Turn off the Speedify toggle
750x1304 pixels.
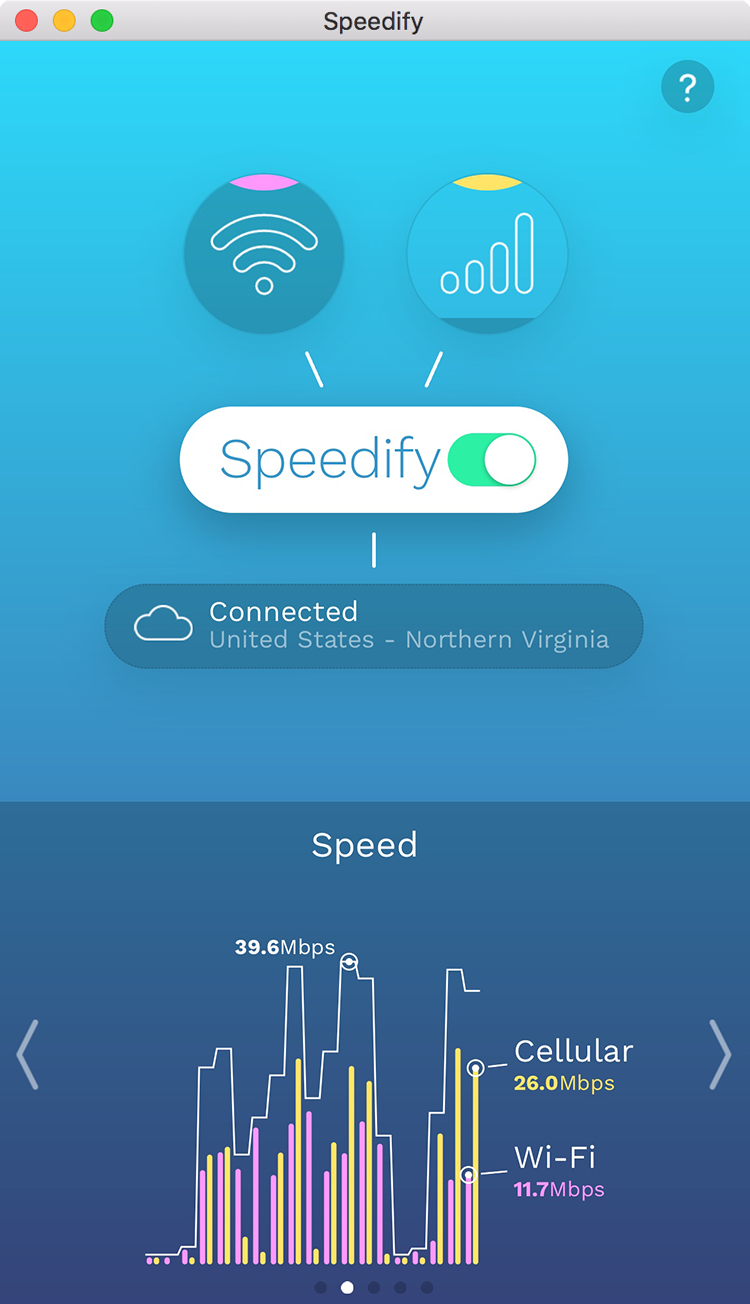[492, 460]
